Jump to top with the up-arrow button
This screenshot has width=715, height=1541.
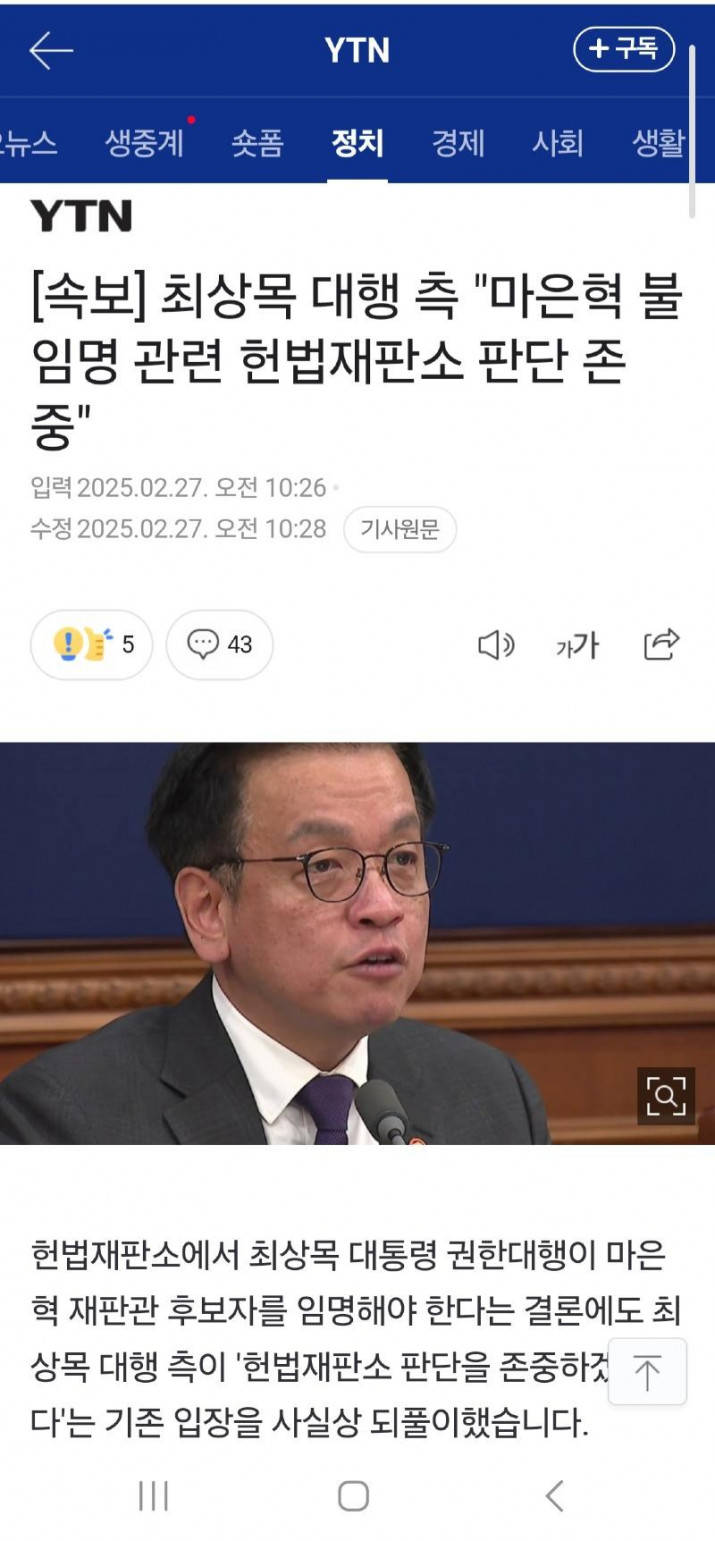pos(647,1372)
